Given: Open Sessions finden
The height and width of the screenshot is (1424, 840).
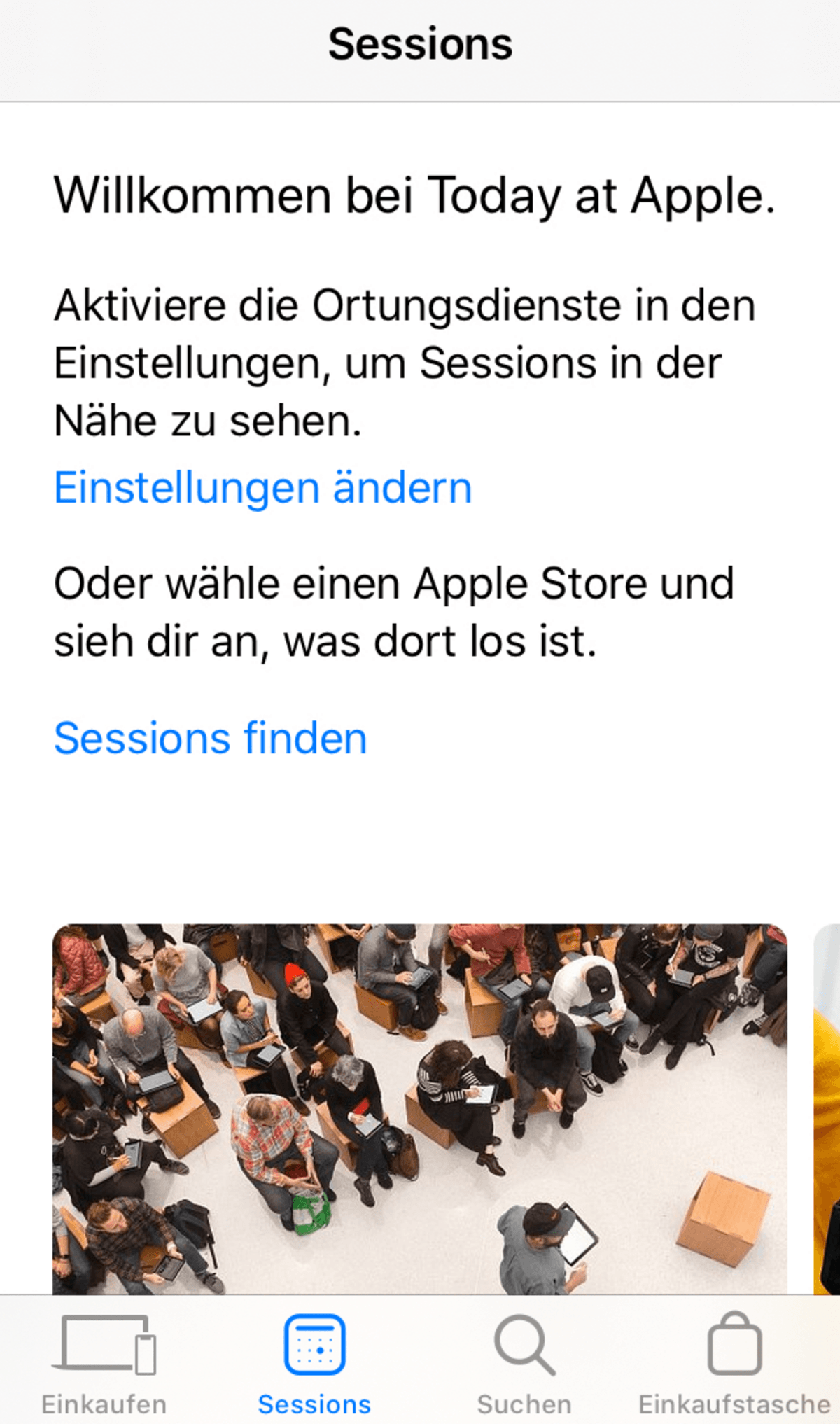Looking at the screenshot, I should click(x=211, y=738).
